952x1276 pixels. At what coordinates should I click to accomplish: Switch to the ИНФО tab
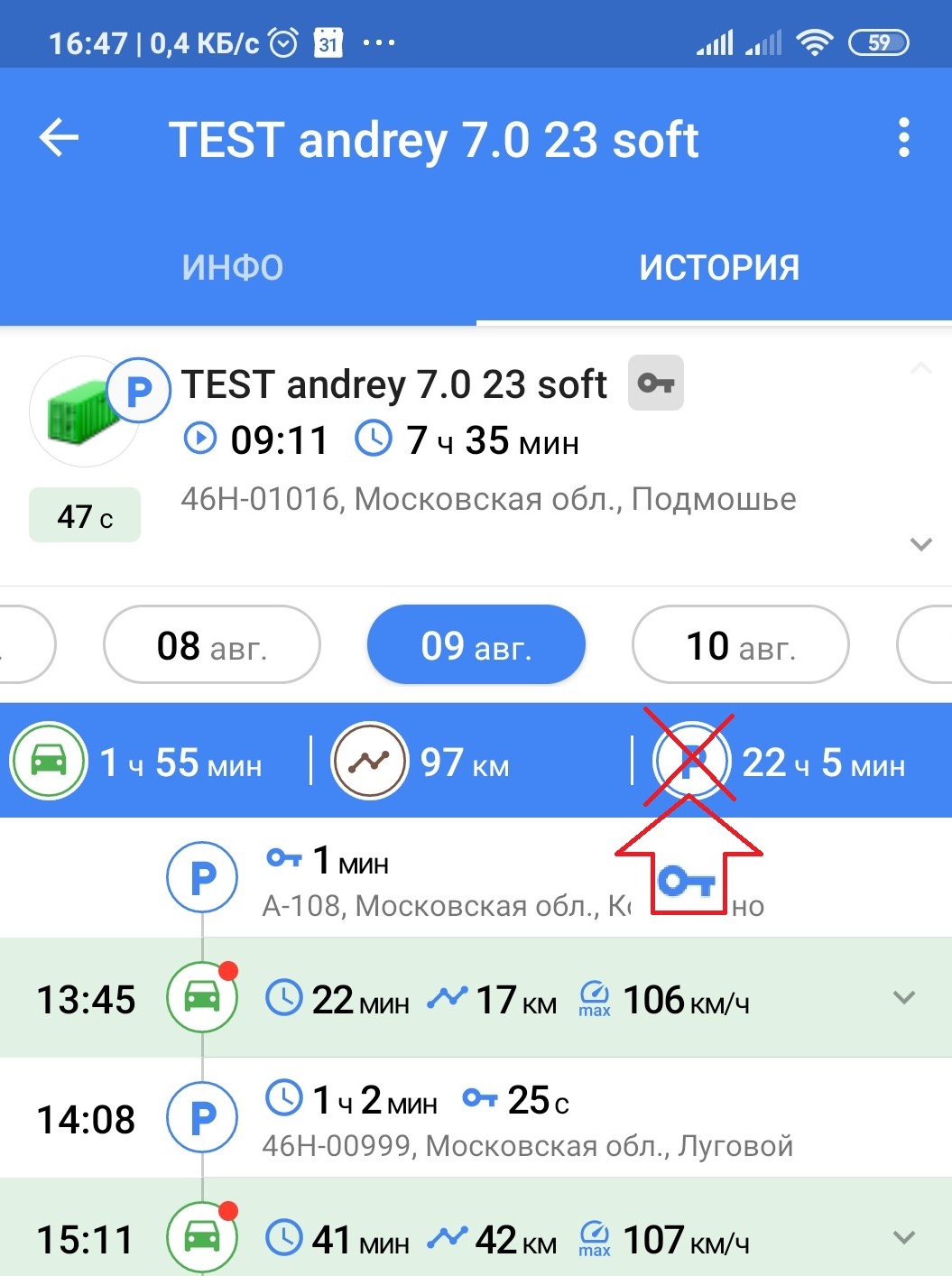tap(233, 267)
